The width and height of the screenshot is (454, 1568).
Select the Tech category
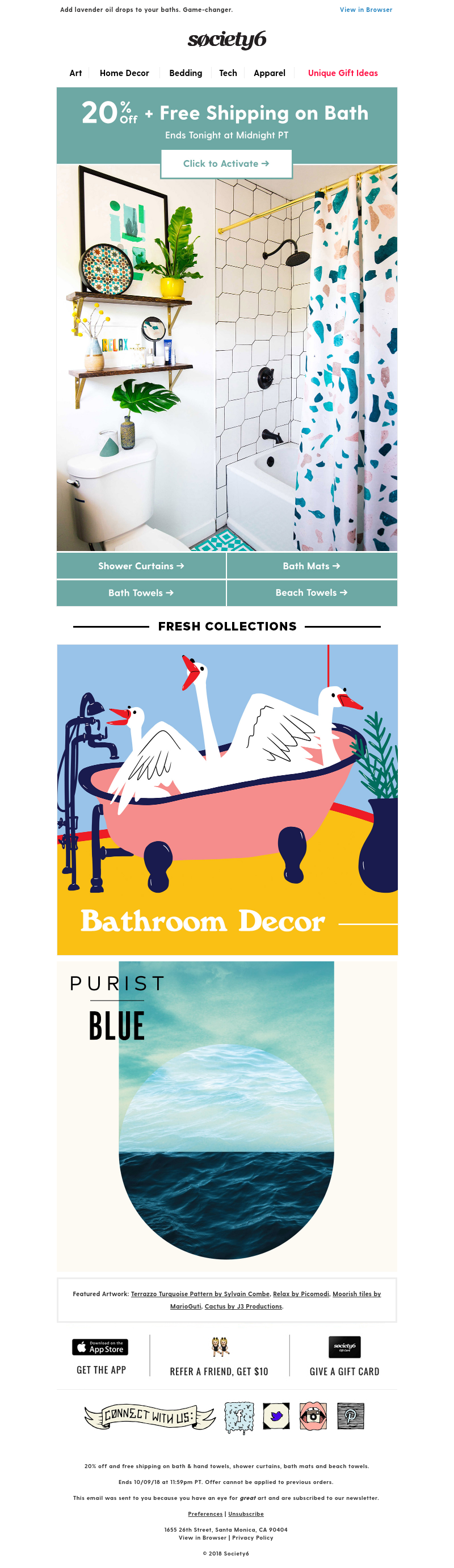click(228, 73)
